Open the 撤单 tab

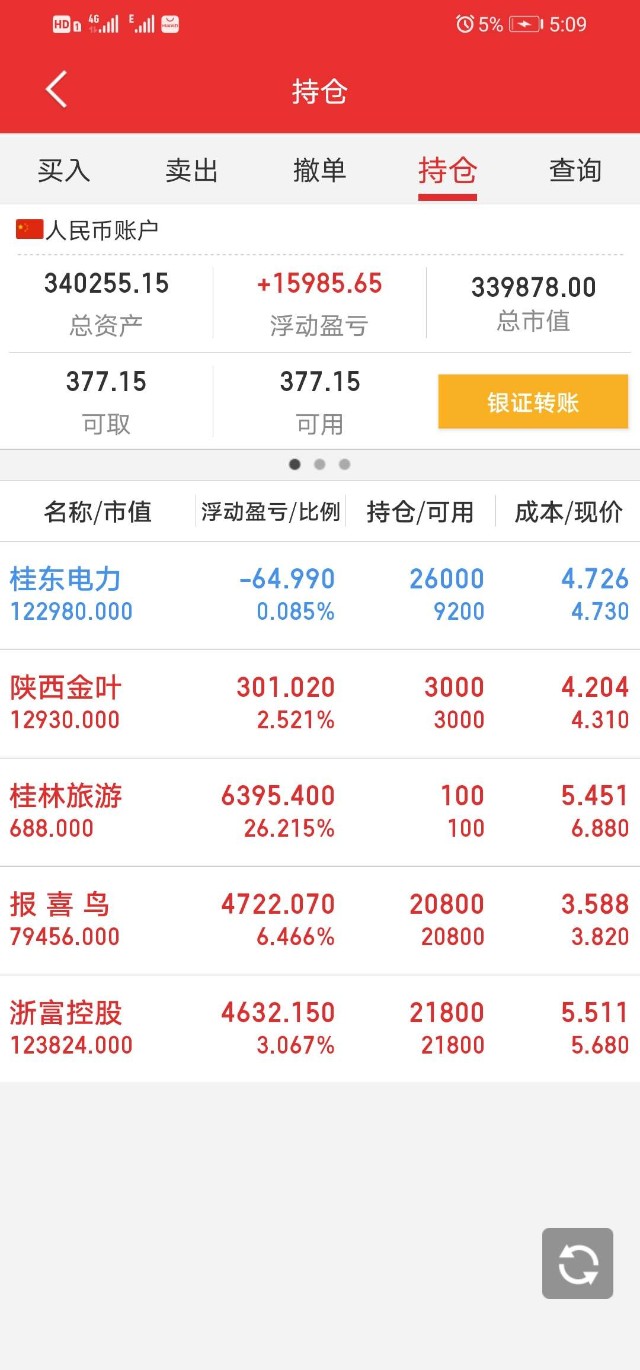click(320, 170)
